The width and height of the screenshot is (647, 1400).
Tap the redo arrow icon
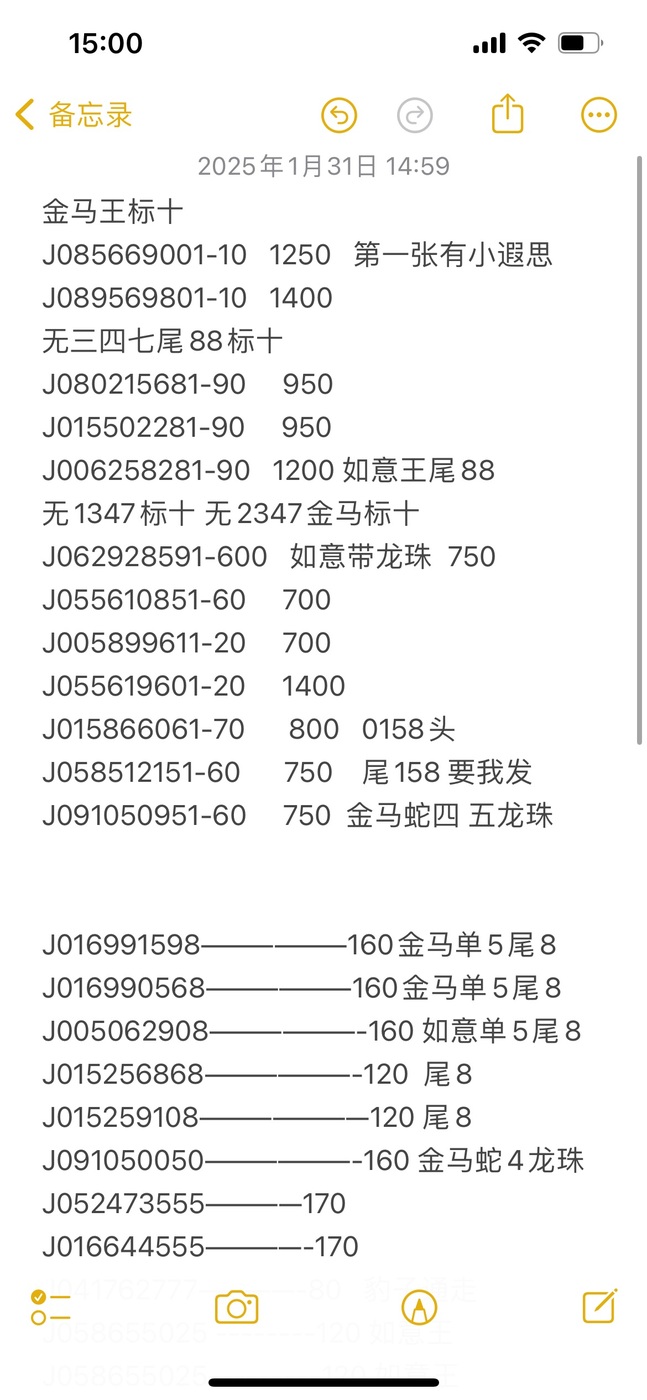415,115
